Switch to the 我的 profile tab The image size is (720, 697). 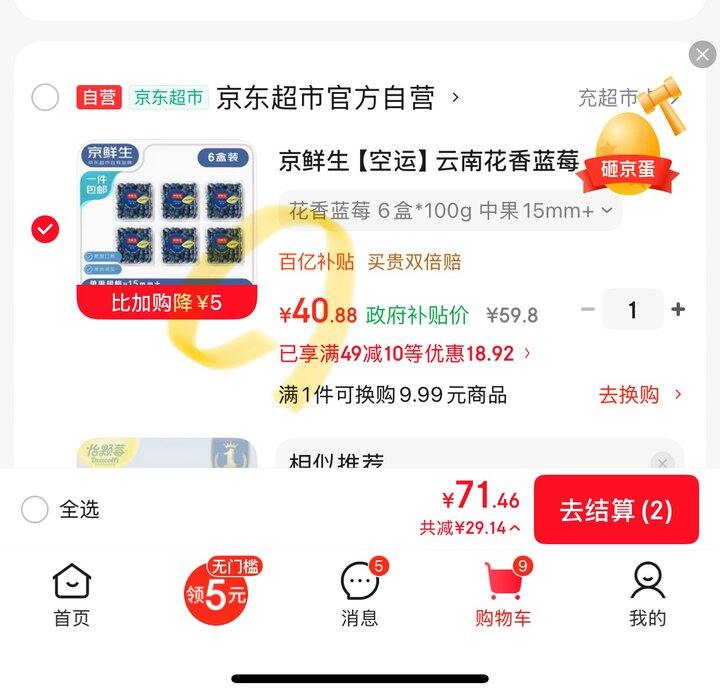[x=647, y=595]
